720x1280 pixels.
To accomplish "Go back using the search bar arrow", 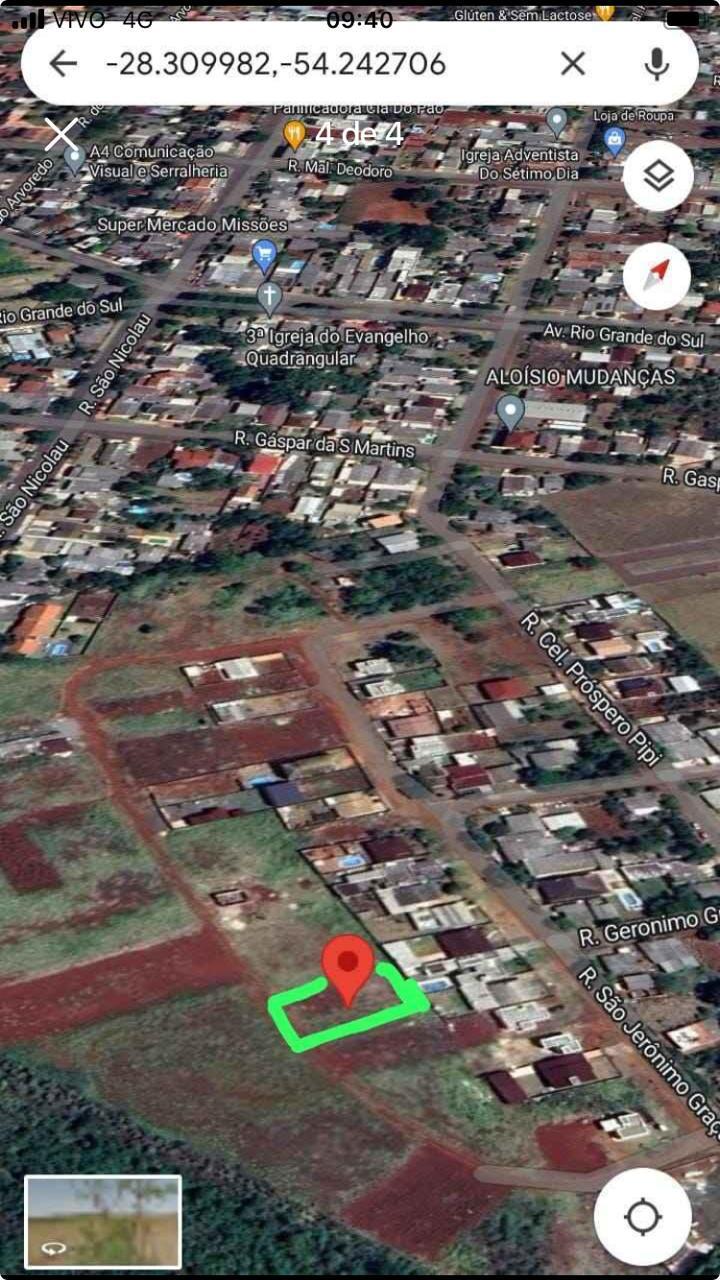I will [63, 64].
